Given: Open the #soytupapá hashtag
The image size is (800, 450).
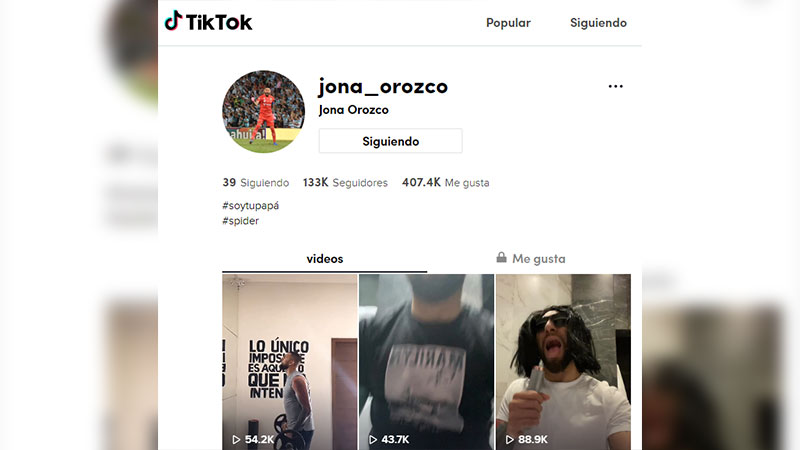Looking at the screenshot, I should click(x=250, y=205).
